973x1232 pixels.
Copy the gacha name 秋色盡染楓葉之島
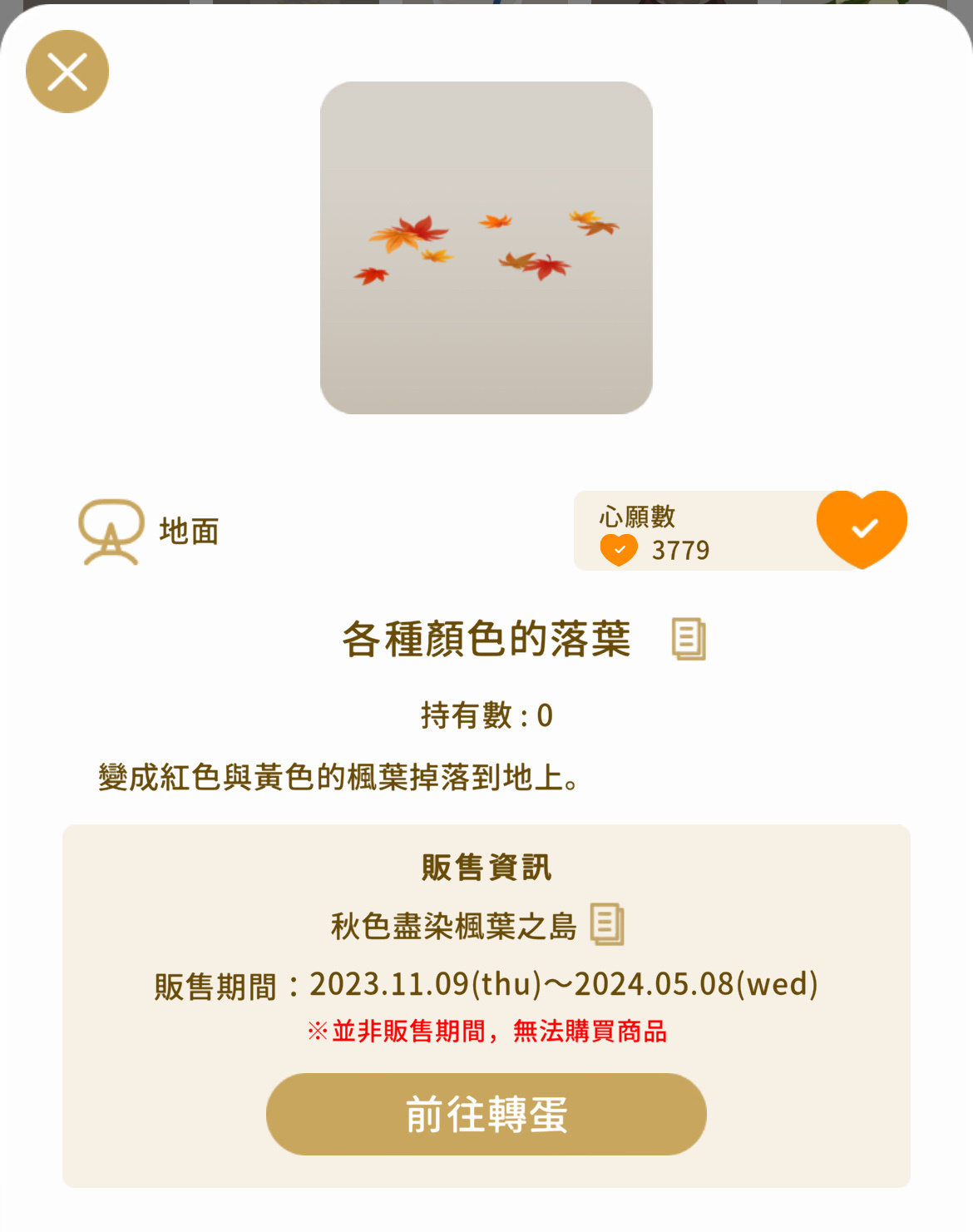(607, 924)
